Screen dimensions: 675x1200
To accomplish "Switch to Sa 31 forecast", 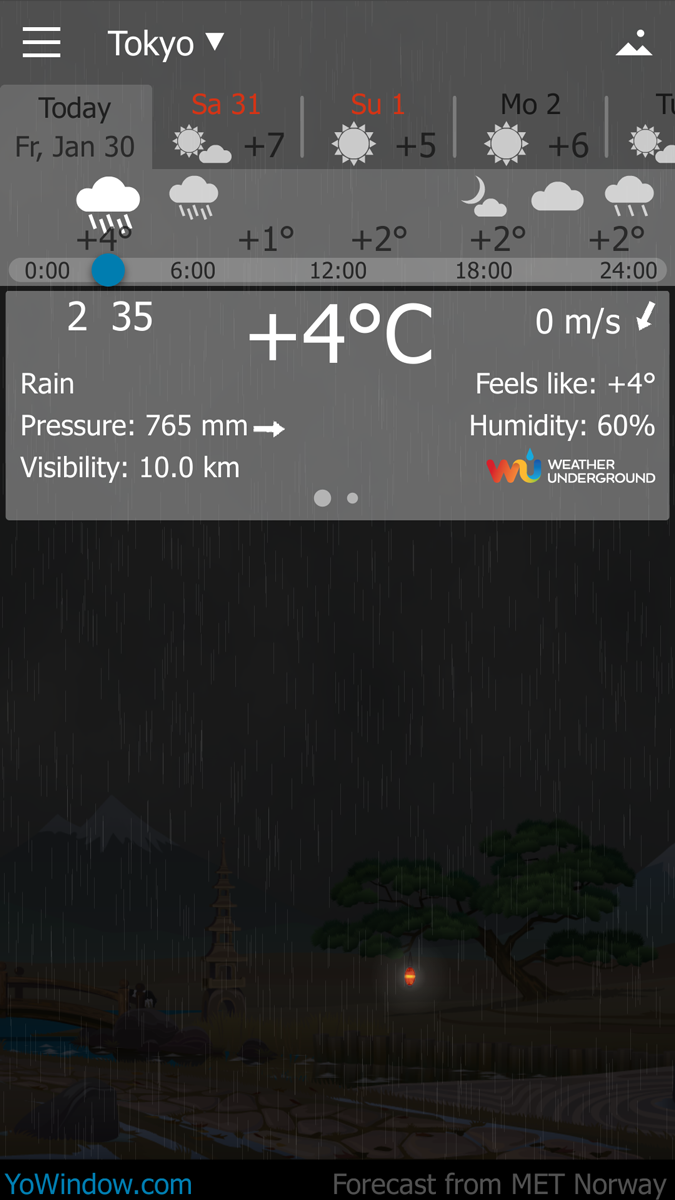I will 227,127.
